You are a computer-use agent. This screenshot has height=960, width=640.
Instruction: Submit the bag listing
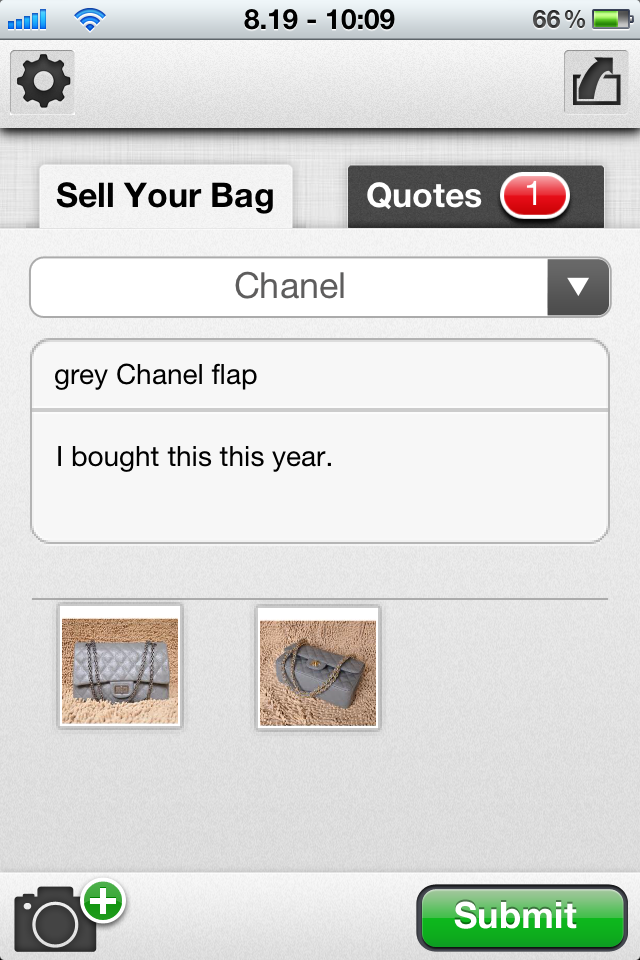520,916
